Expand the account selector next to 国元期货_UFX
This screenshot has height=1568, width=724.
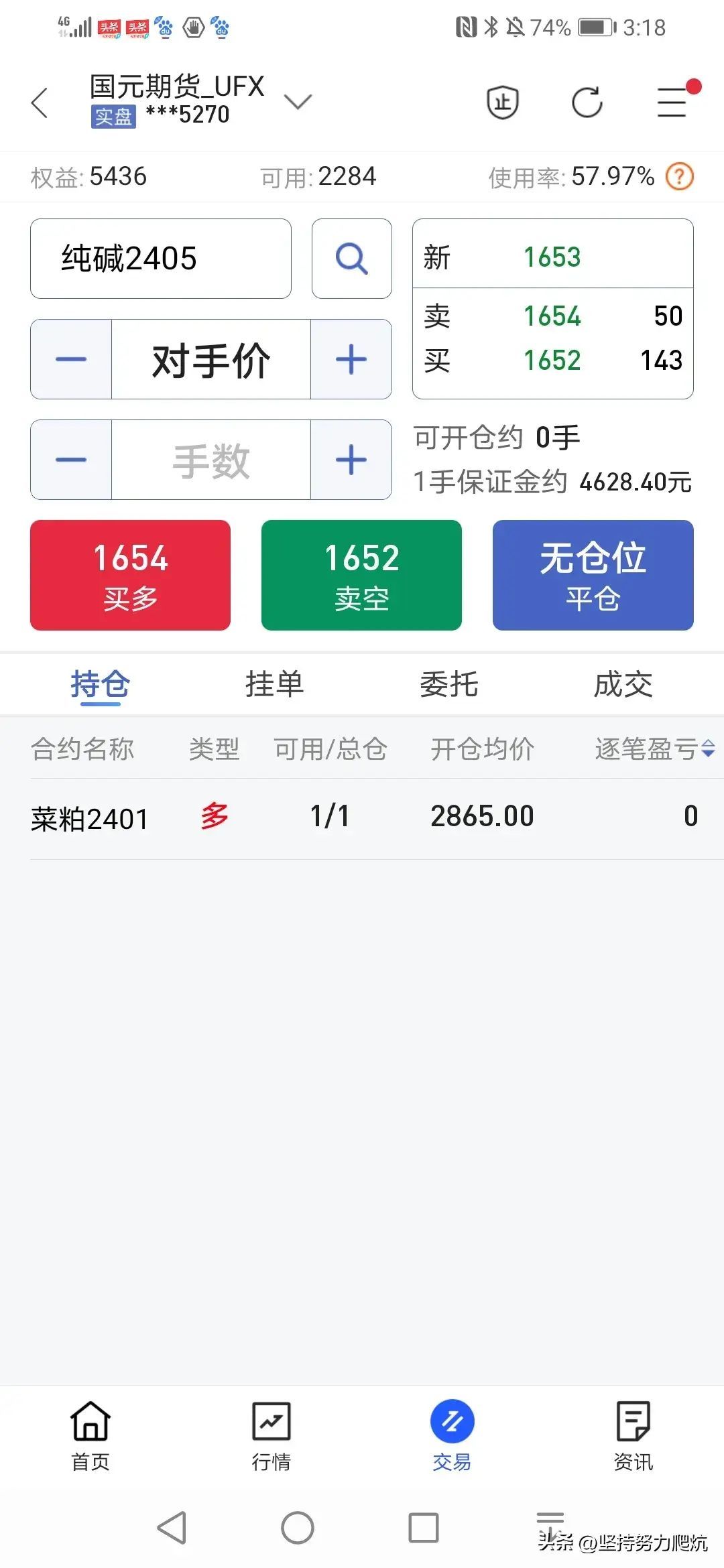298,99
